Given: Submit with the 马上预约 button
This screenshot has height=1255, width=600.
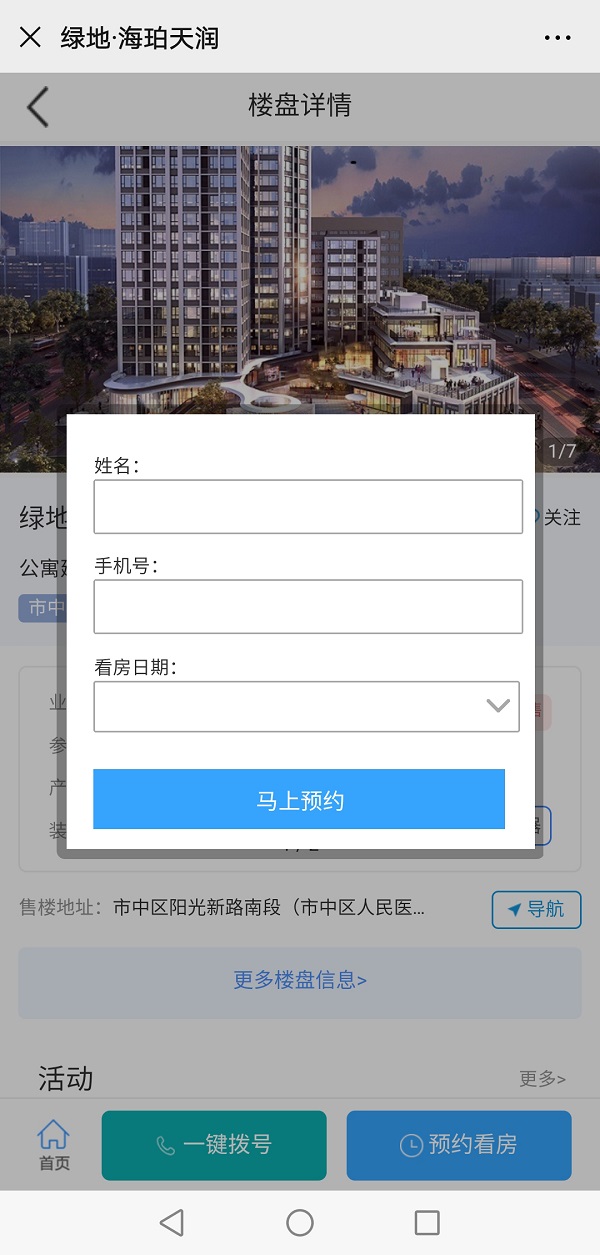Looking at the screenshot, I should pos(299,799).
